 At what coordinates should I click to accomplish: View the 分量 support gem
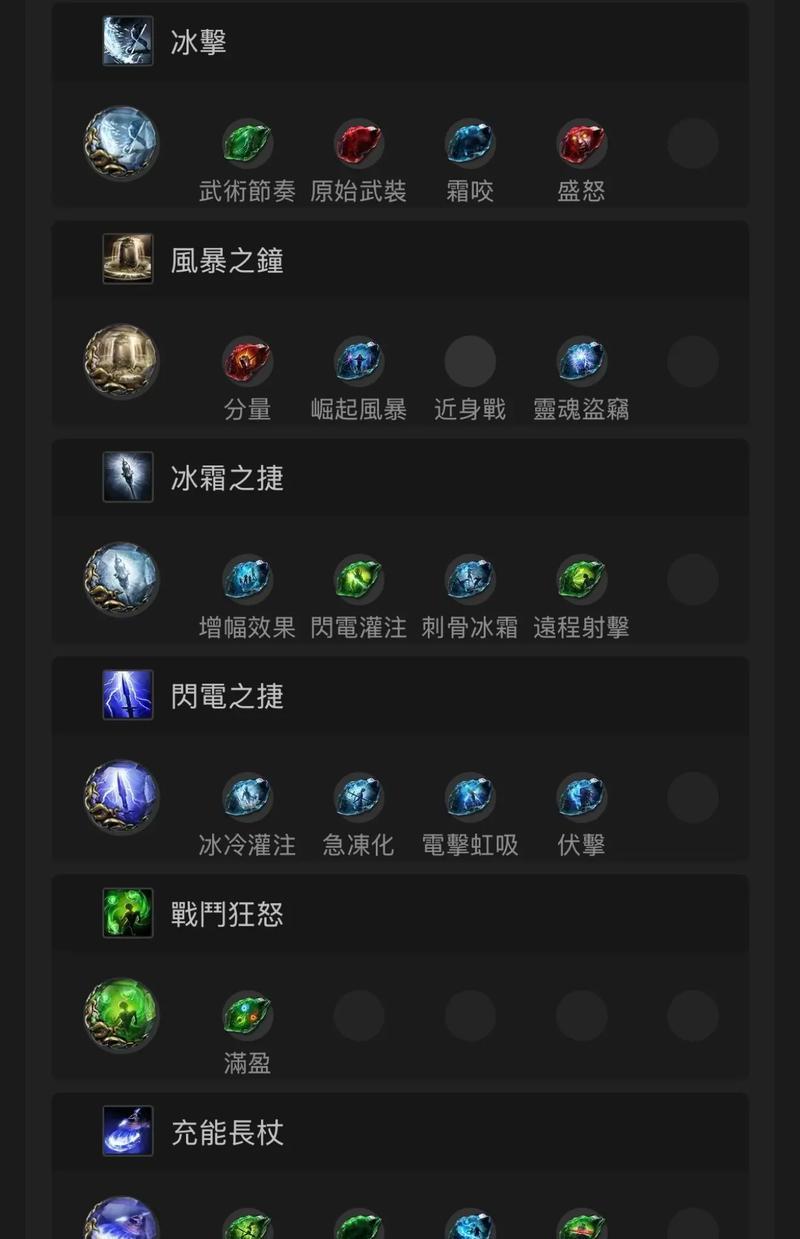tap(247, 361)
